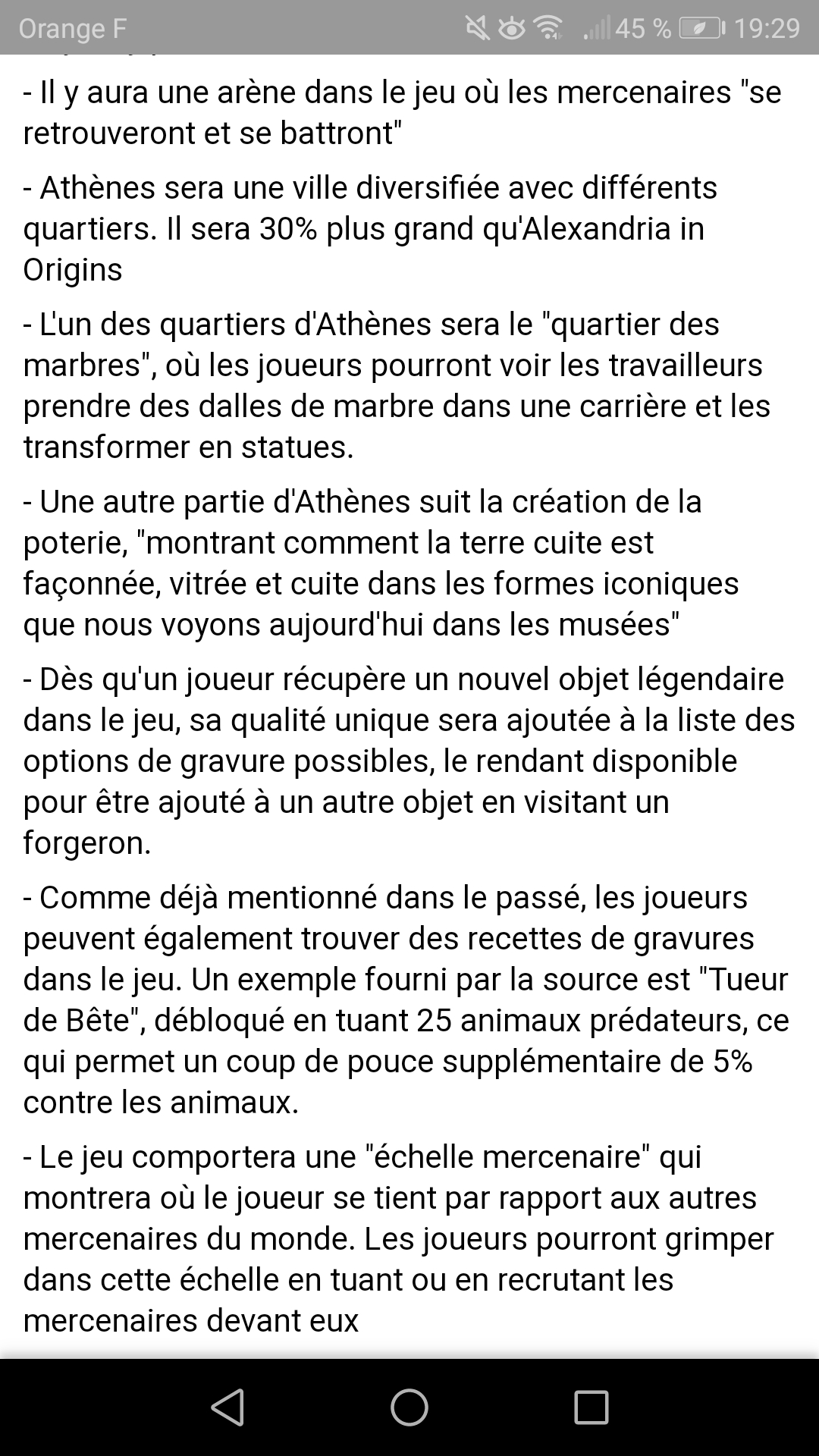Open the recent apps overview

[591, 1407]
